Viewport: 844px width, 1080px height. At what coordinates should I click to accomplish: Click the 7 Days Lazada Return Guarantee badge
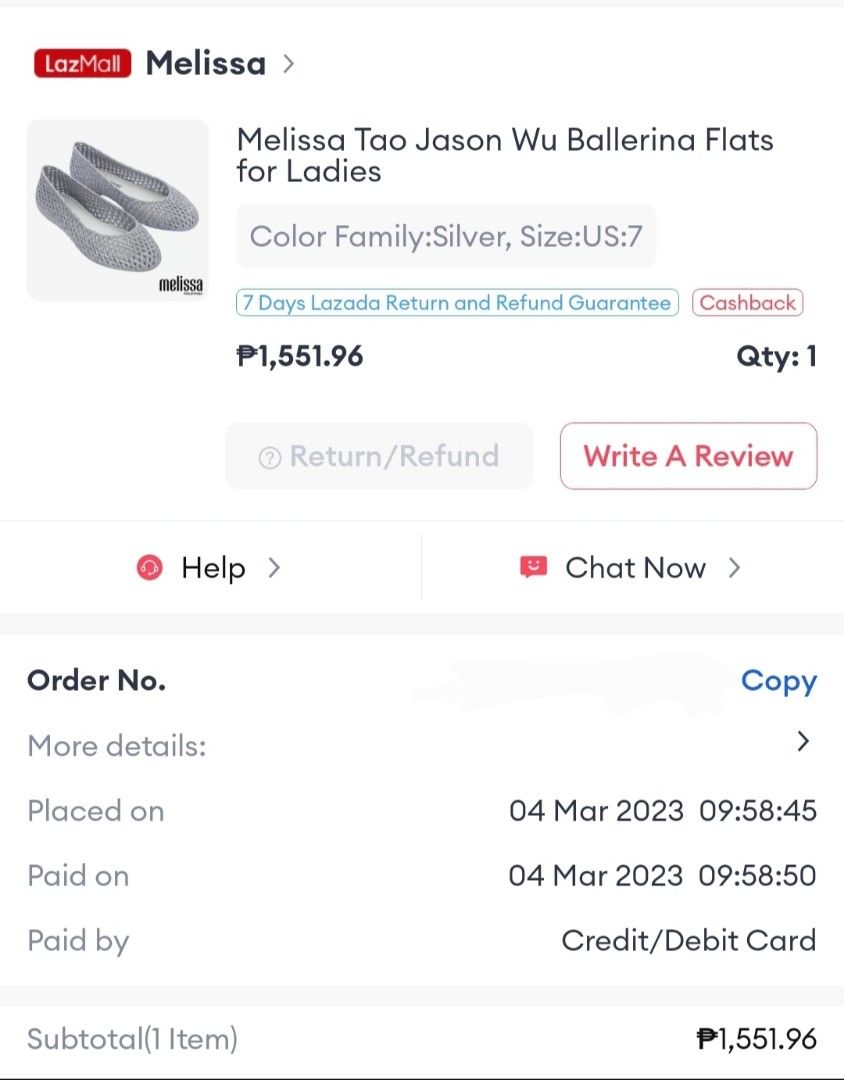point(456,302)
